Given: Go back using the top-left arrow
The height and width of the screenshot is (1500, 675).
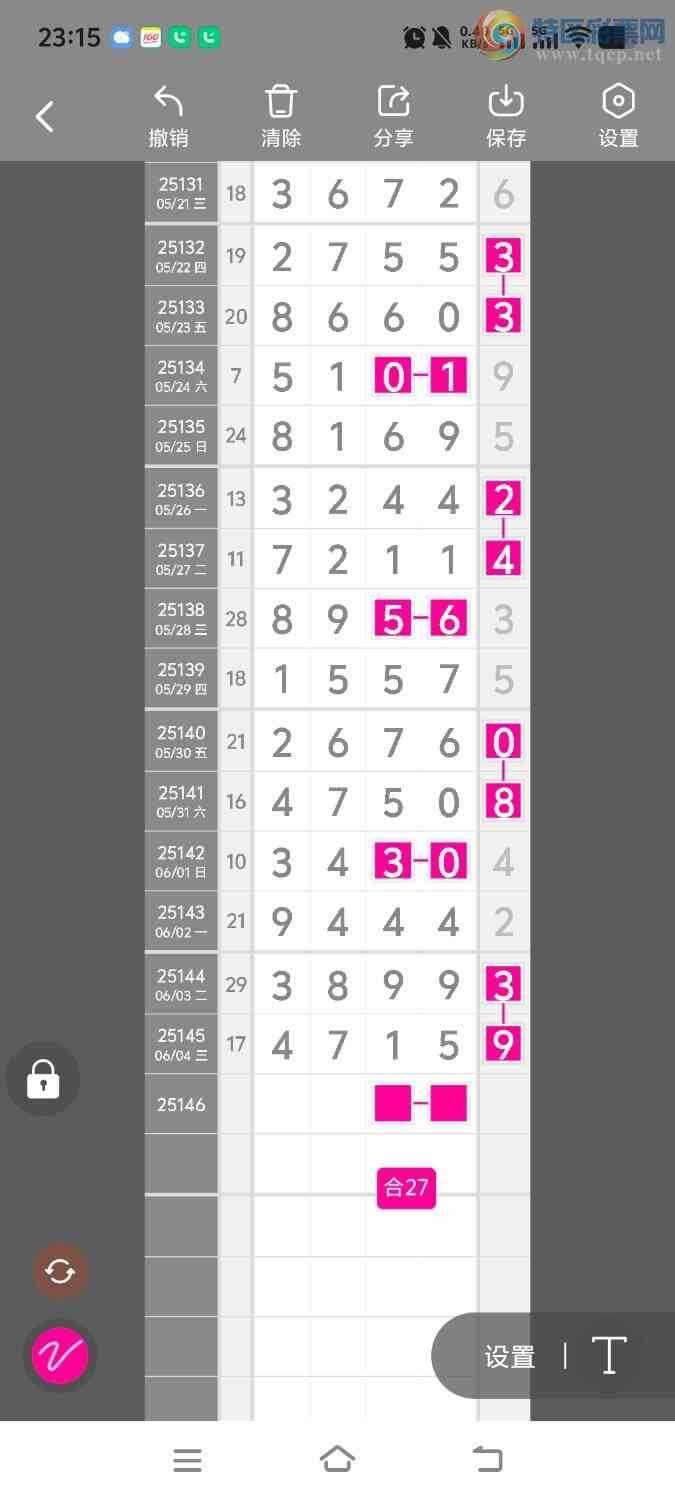Looking at the screenshot, I should (x=45, y=117).
